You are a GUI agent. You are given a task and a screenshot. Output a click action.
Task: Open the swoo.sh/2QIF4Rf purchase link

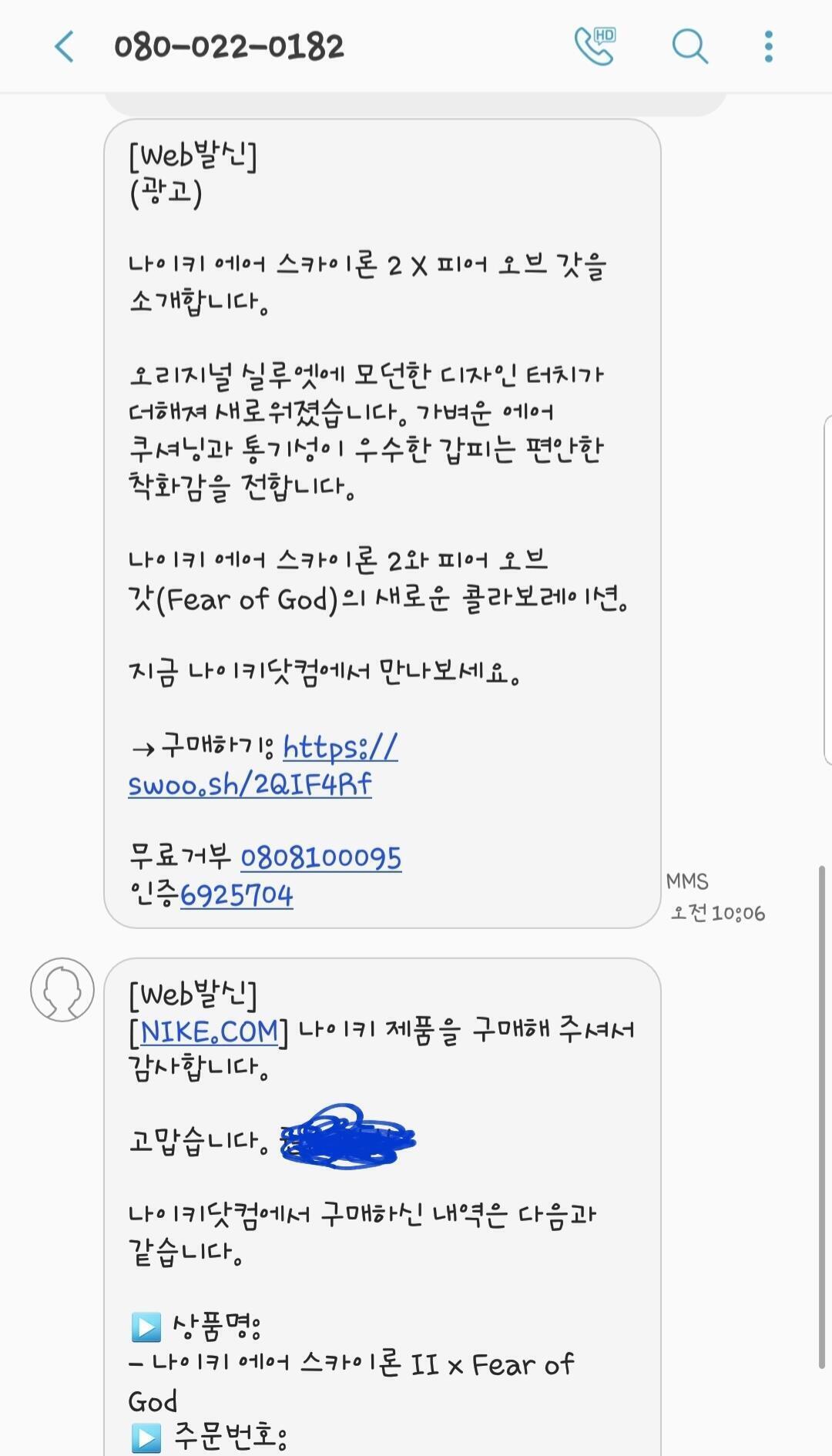tap(263, 766)
